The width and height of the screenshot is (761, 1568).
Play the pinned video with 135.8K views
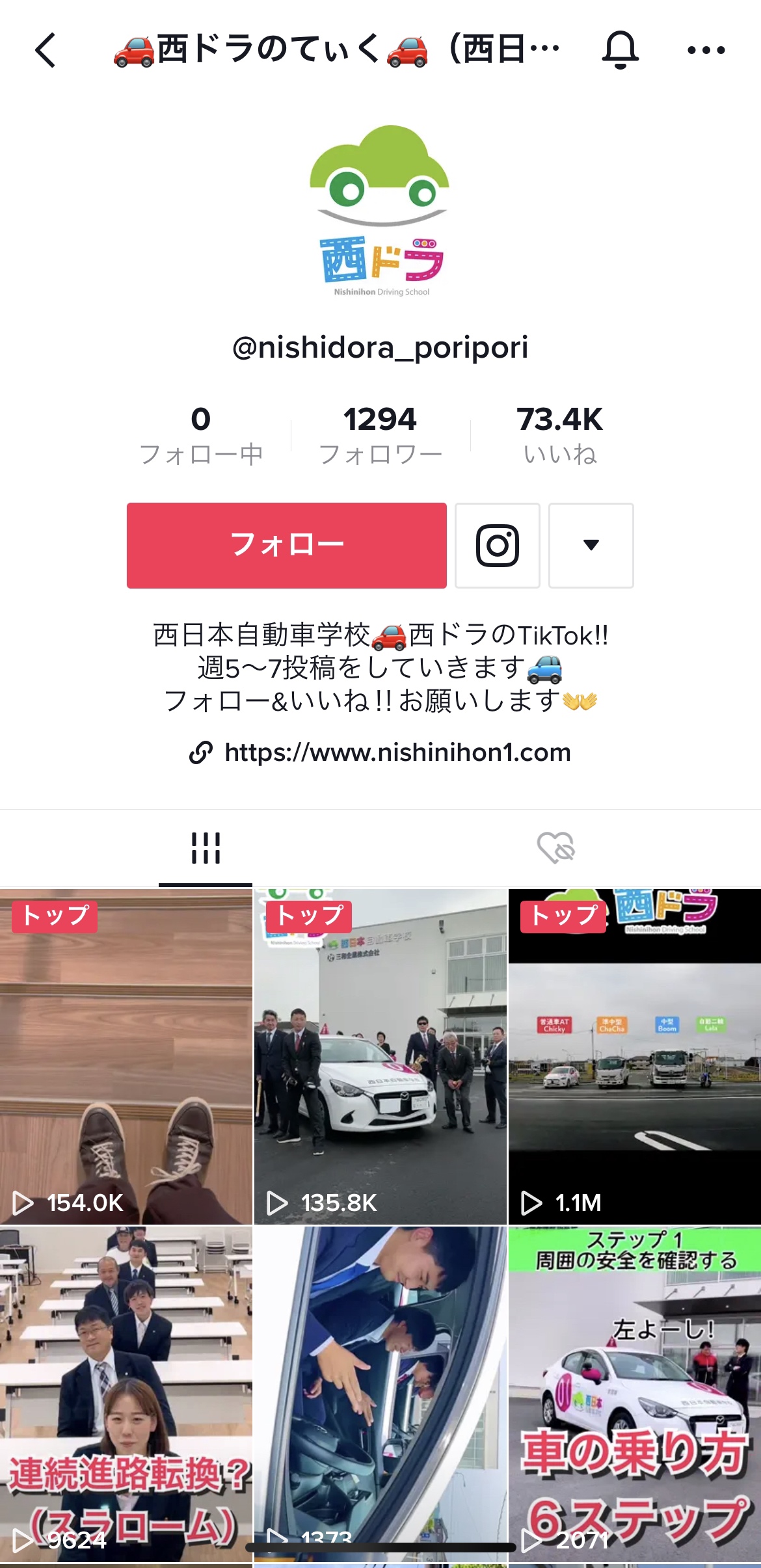coord(380,1056)
